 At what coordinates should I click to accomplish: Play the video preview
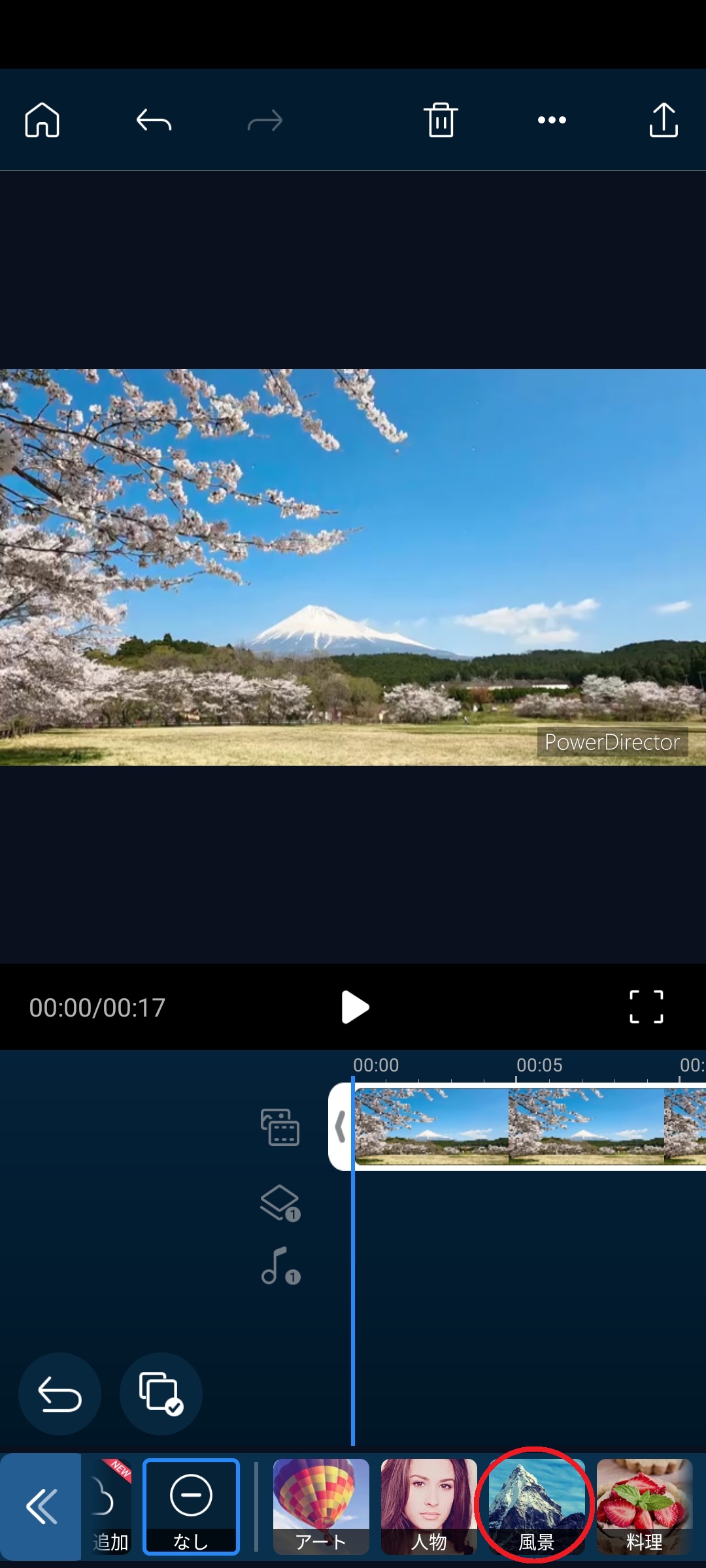tap(355, 1007)
